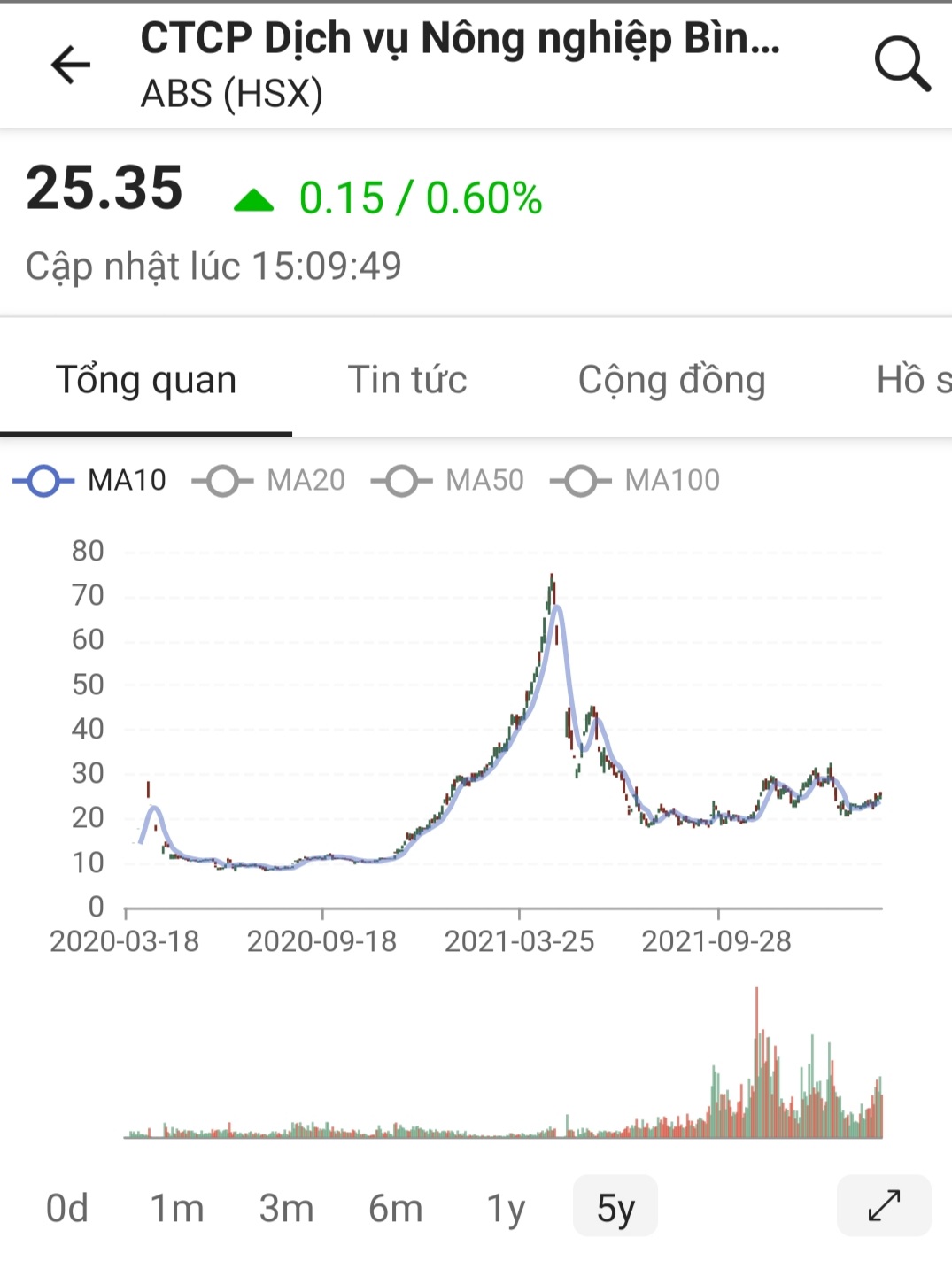The height and width of the screenshot is (1269, 952).
Task: Toggle the MA10 moving average line
Action: click(x=90, y=481)
